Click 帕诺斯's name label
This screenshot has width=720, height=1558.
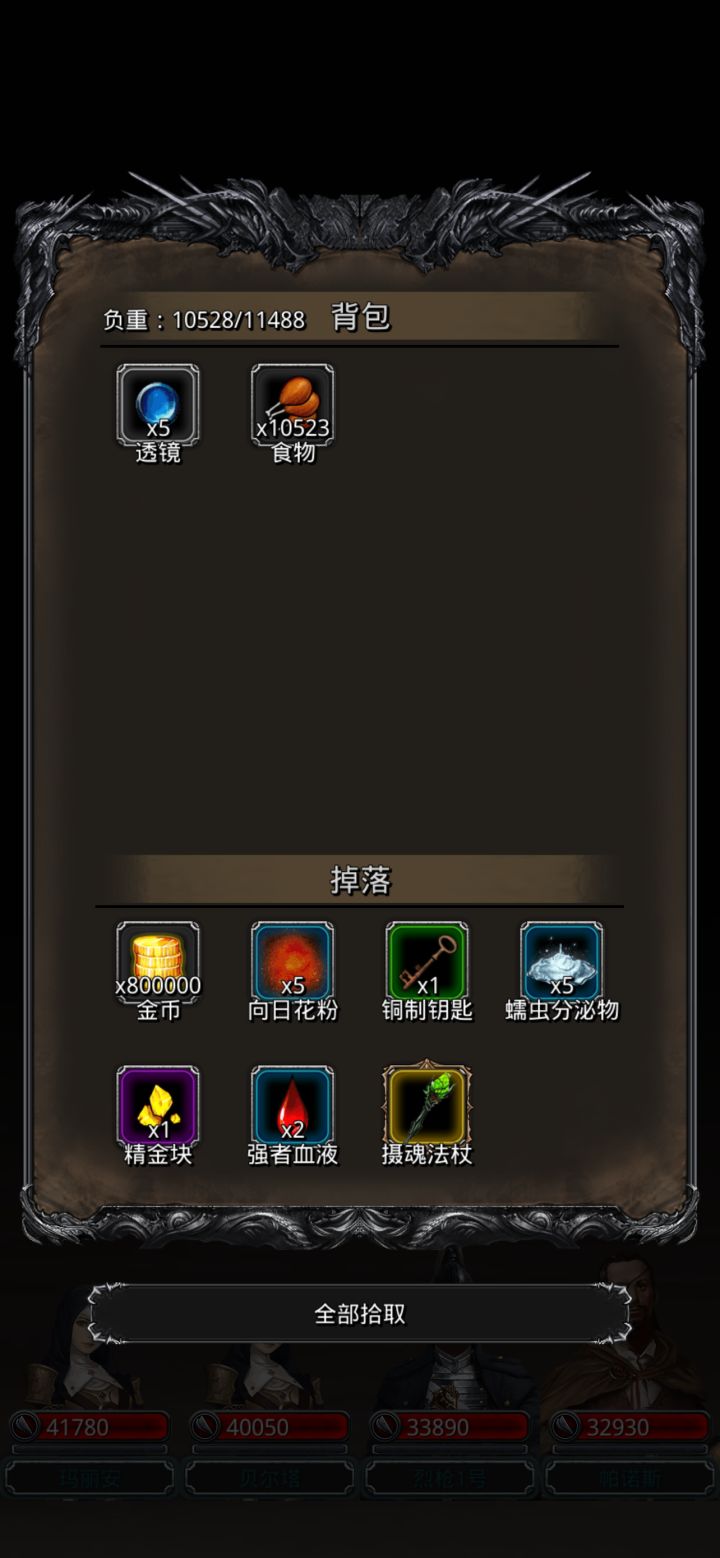point(630,1477)
